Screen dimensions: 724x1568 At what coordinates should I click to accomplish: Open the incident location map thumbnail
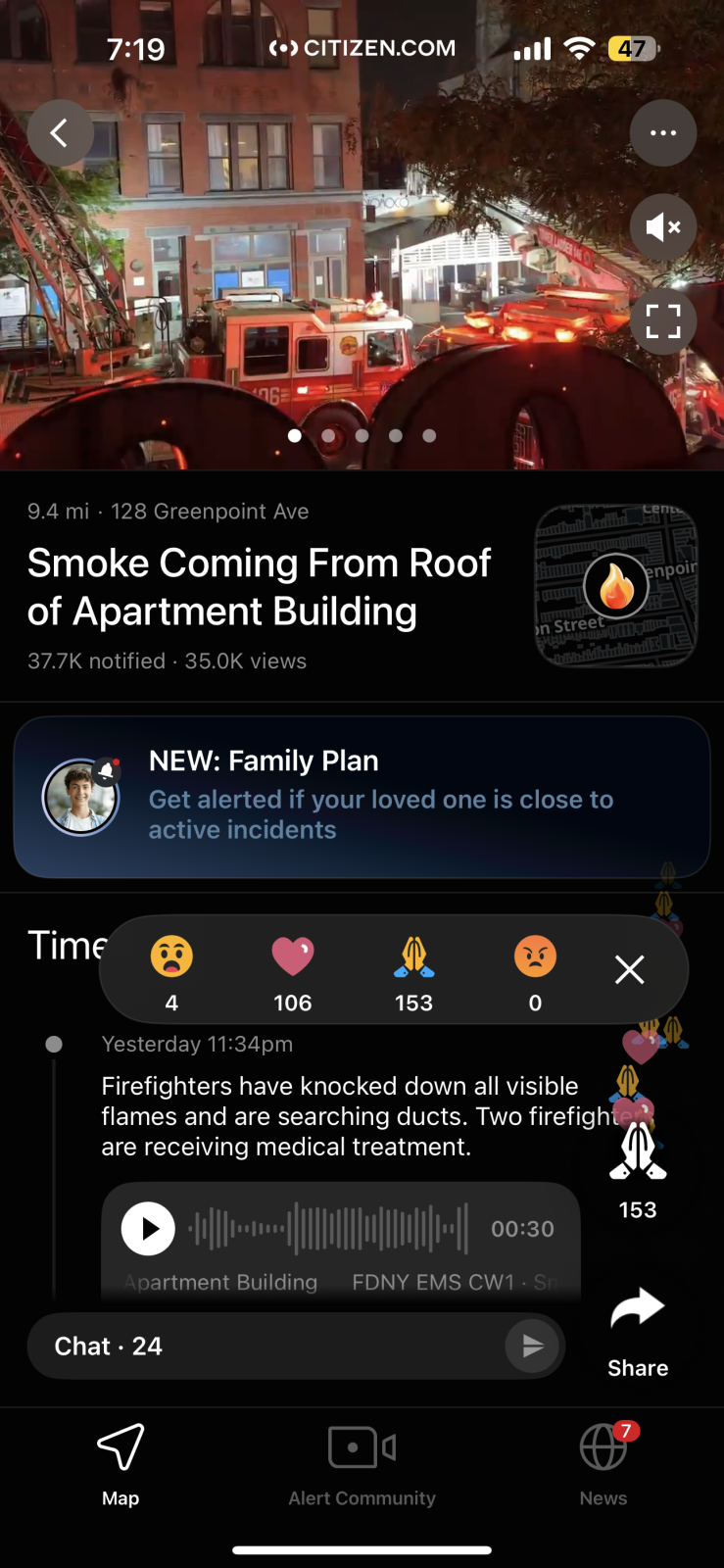point(616,586)
